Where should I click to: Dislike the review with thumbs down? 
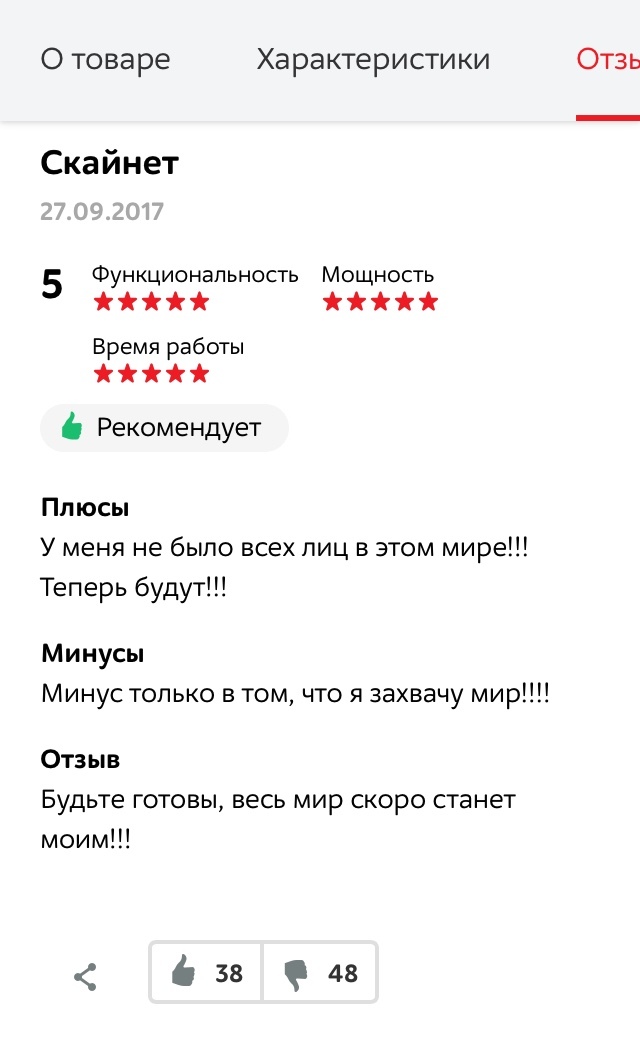coord(320,972)
